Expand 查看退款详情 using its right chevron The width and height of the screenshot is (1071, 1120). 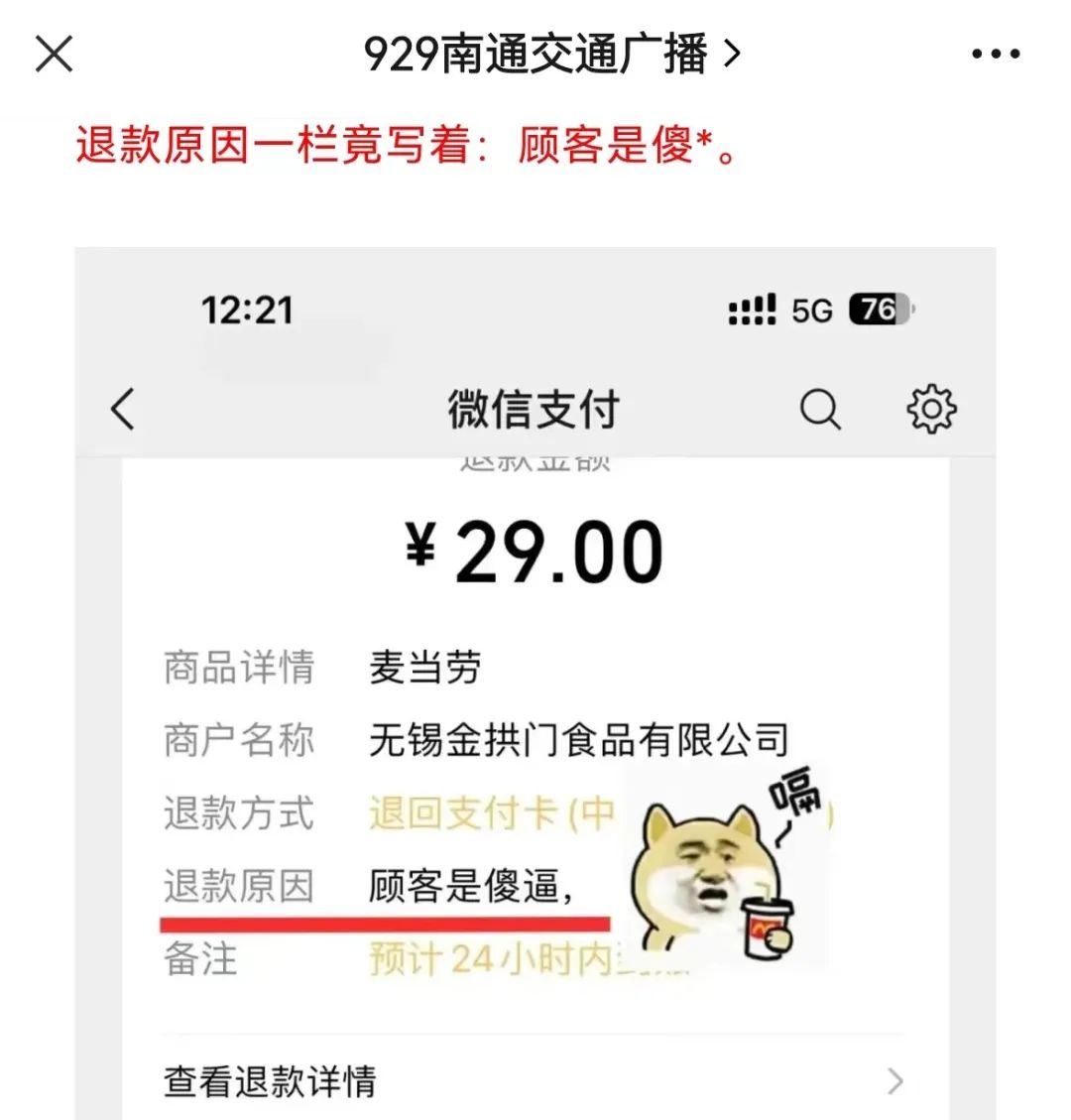pos(898,1081)
